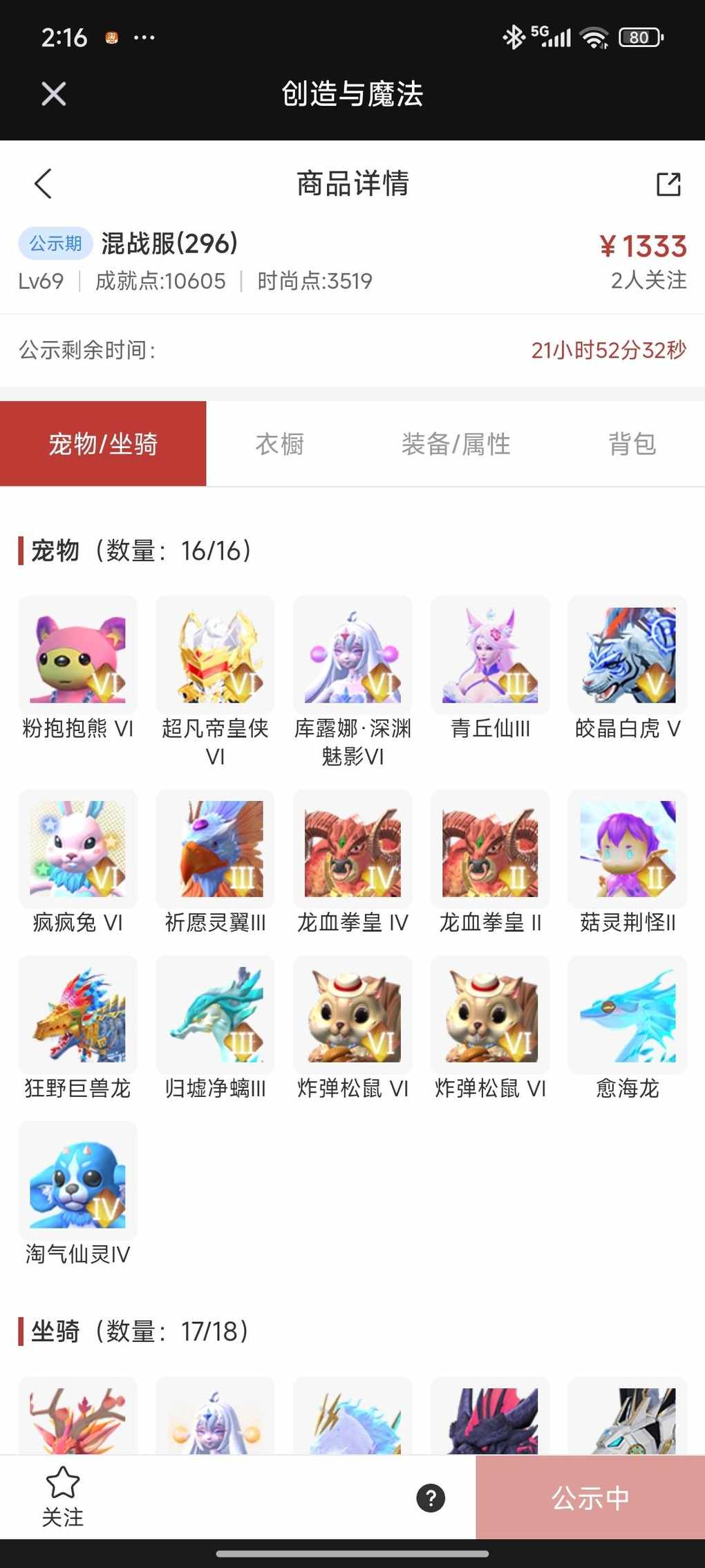Close the 创造与魔法 page
Screen dimensions: 705x1568
tap(53, 94)
